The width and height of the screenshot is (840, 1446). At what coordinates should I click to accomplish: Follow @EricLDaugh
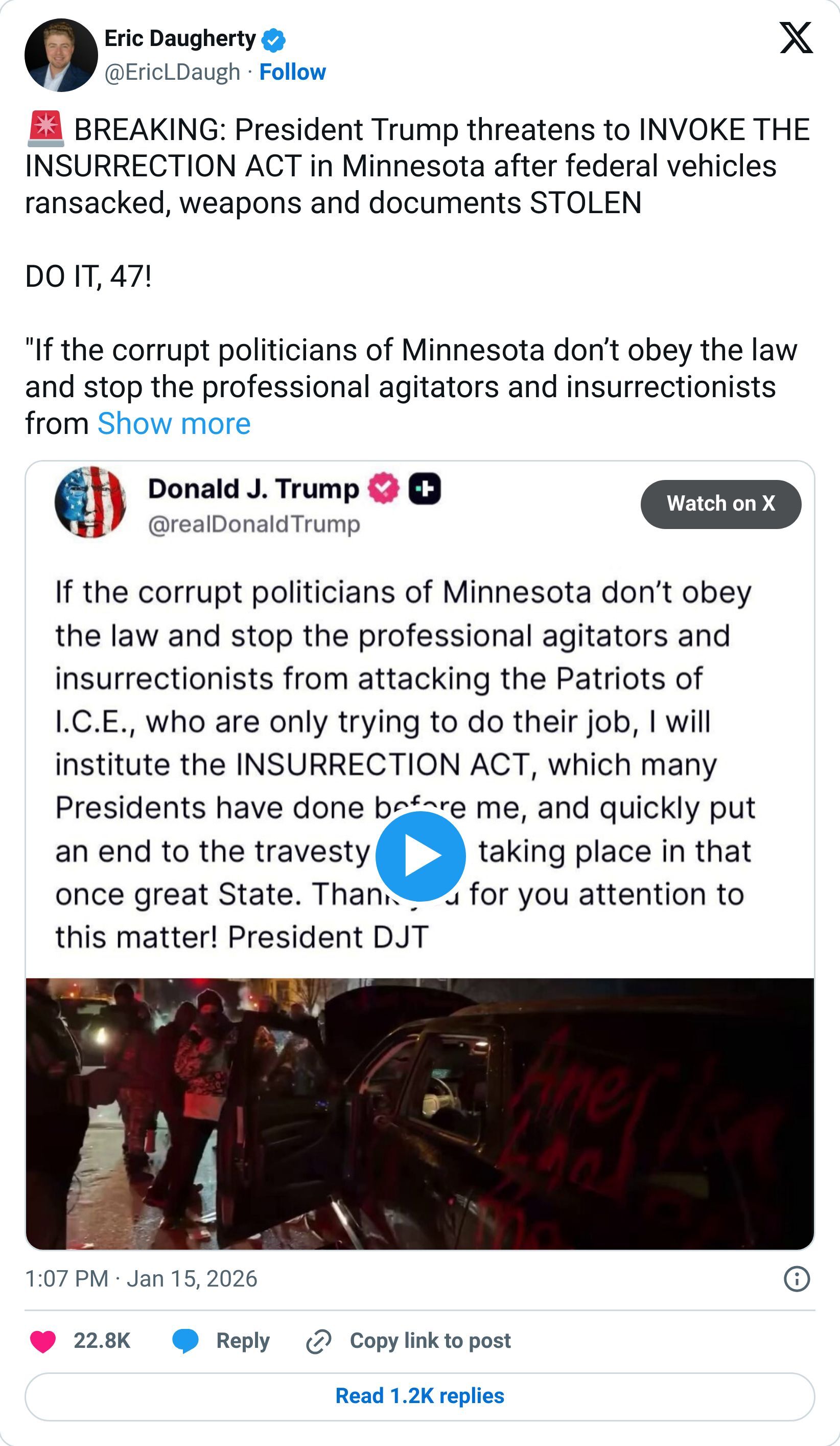[x=292, y=72]
